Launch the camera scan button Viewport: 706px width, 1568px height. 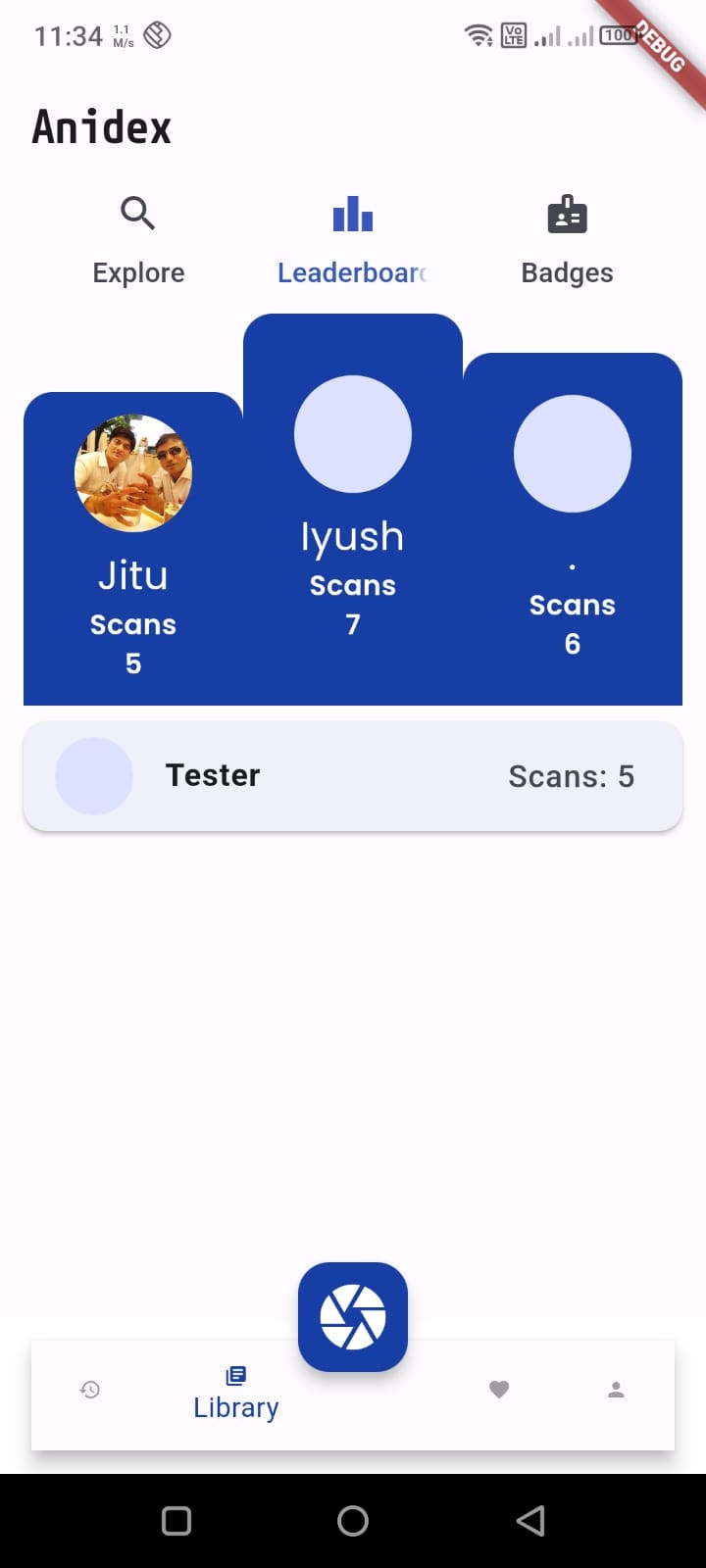click(353, 1317)
